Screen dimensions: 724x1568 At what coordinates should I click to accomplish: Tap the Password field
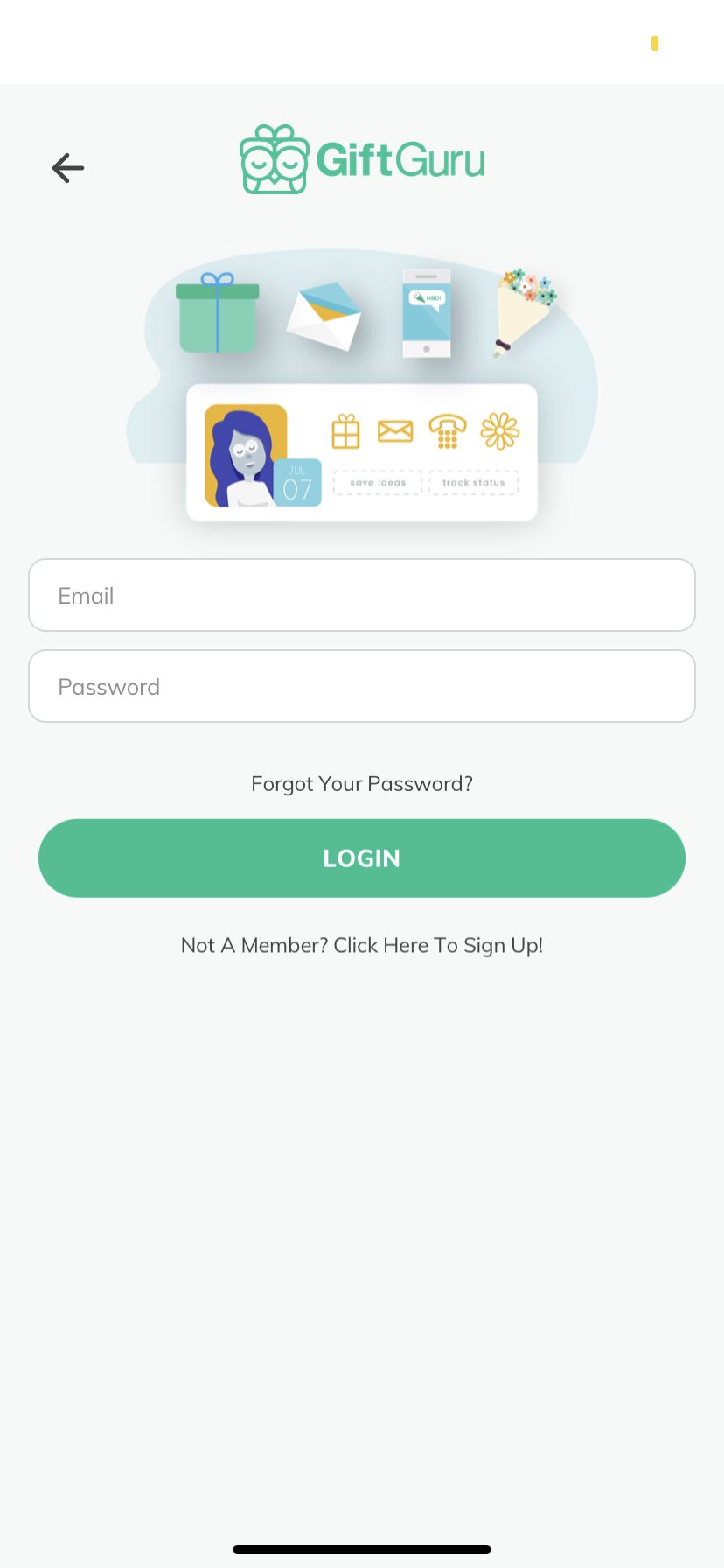362,686
